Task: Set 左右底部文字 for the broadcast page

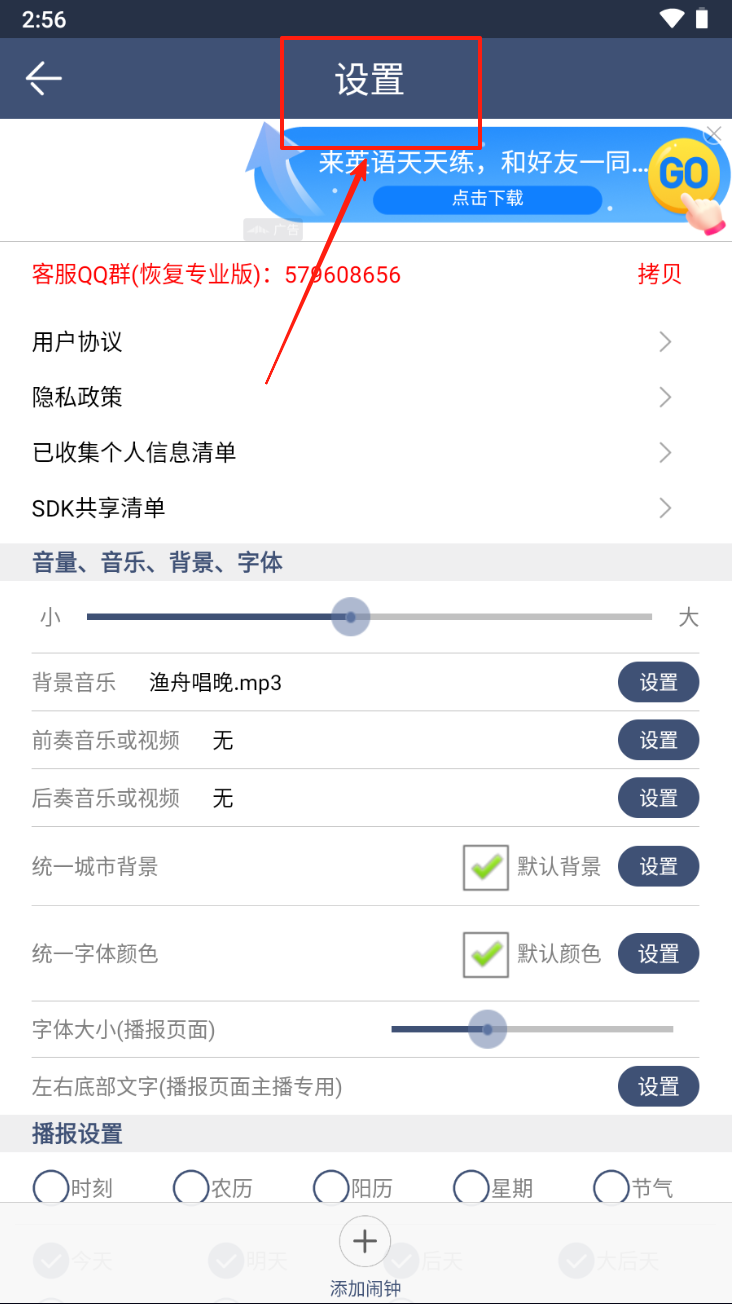Action: (x=658, y=1087)
